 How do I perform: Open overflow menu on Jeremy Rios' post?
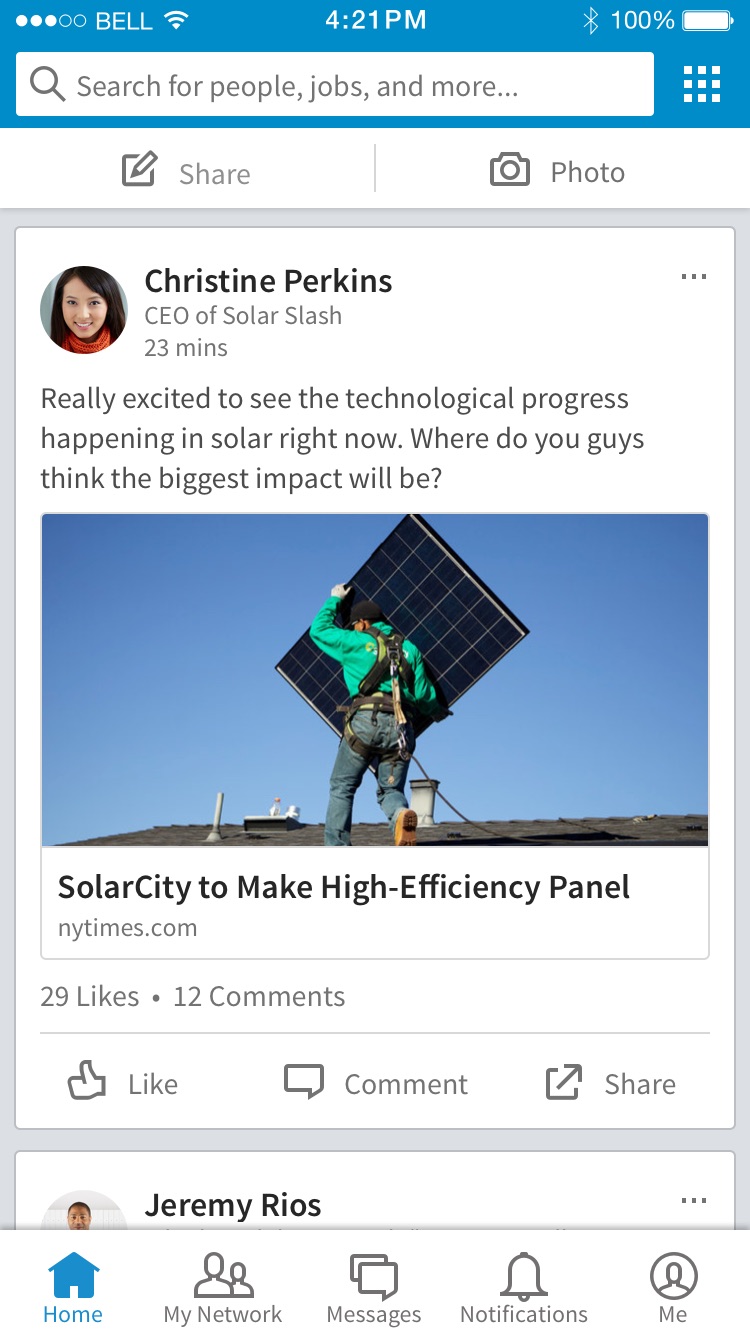point(693,1200)
